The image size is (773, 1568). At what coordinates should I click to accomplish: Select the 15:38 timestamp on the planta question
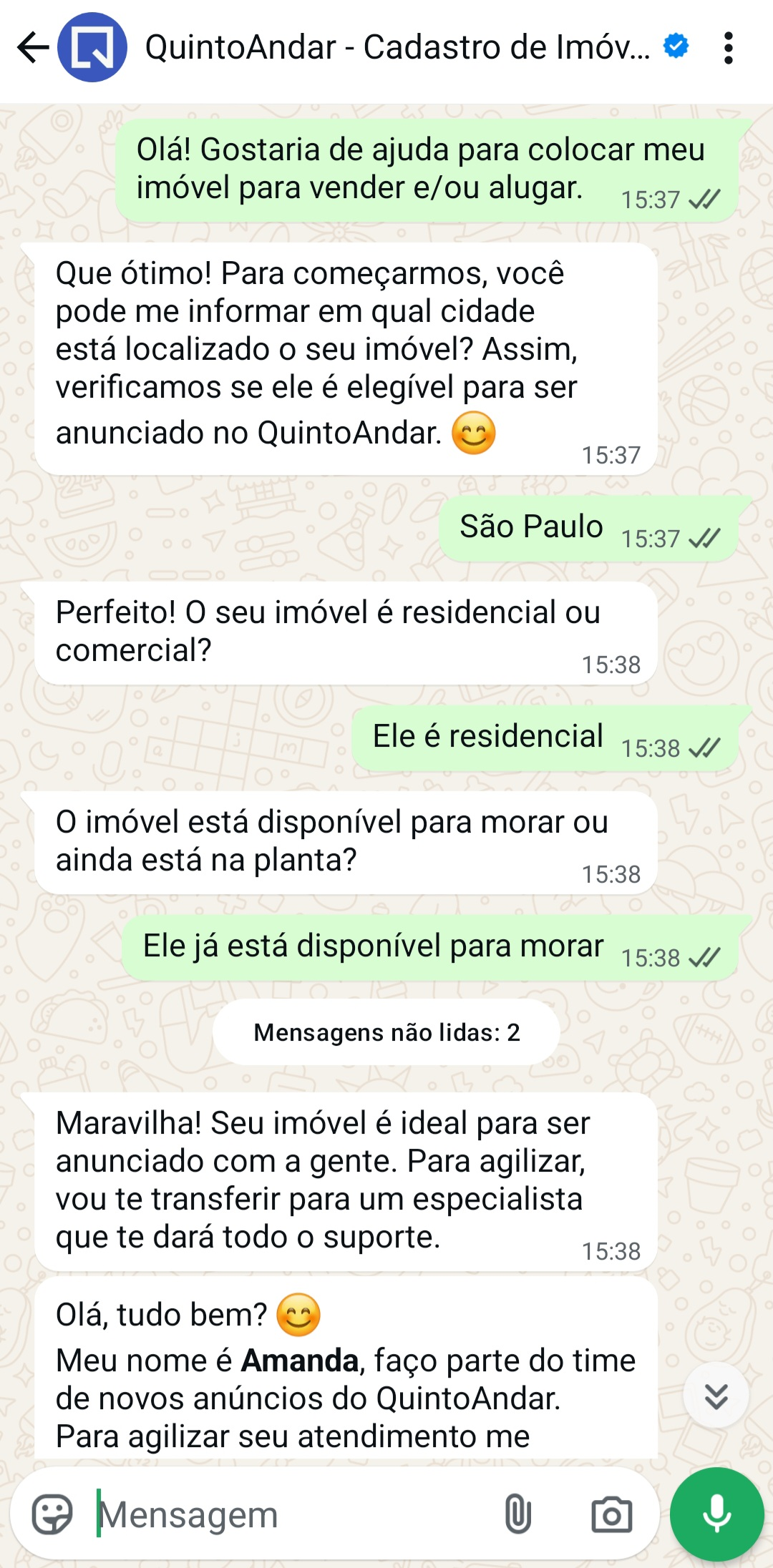coord(611,873)
